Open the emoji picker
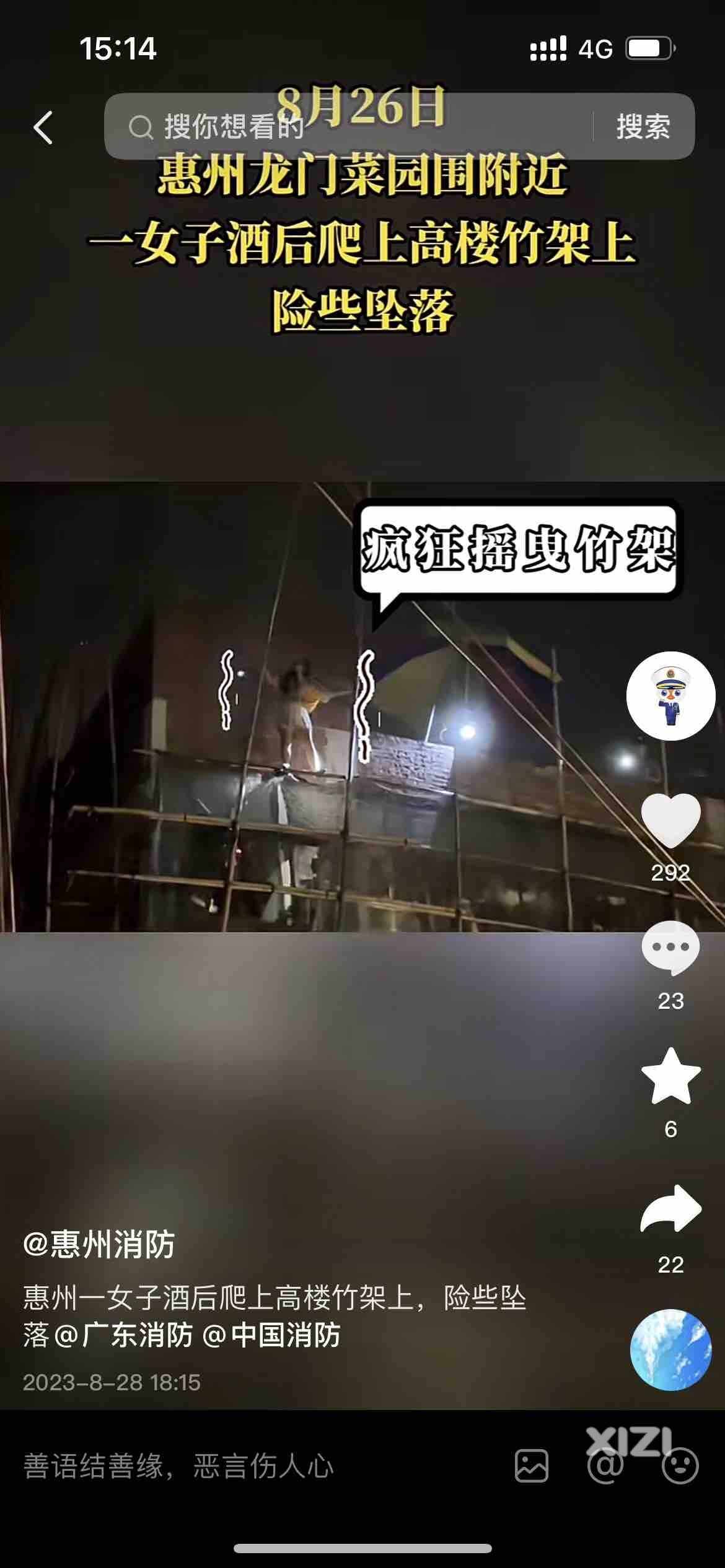Screen dimensions: 725x1568 coord(680,1466)
